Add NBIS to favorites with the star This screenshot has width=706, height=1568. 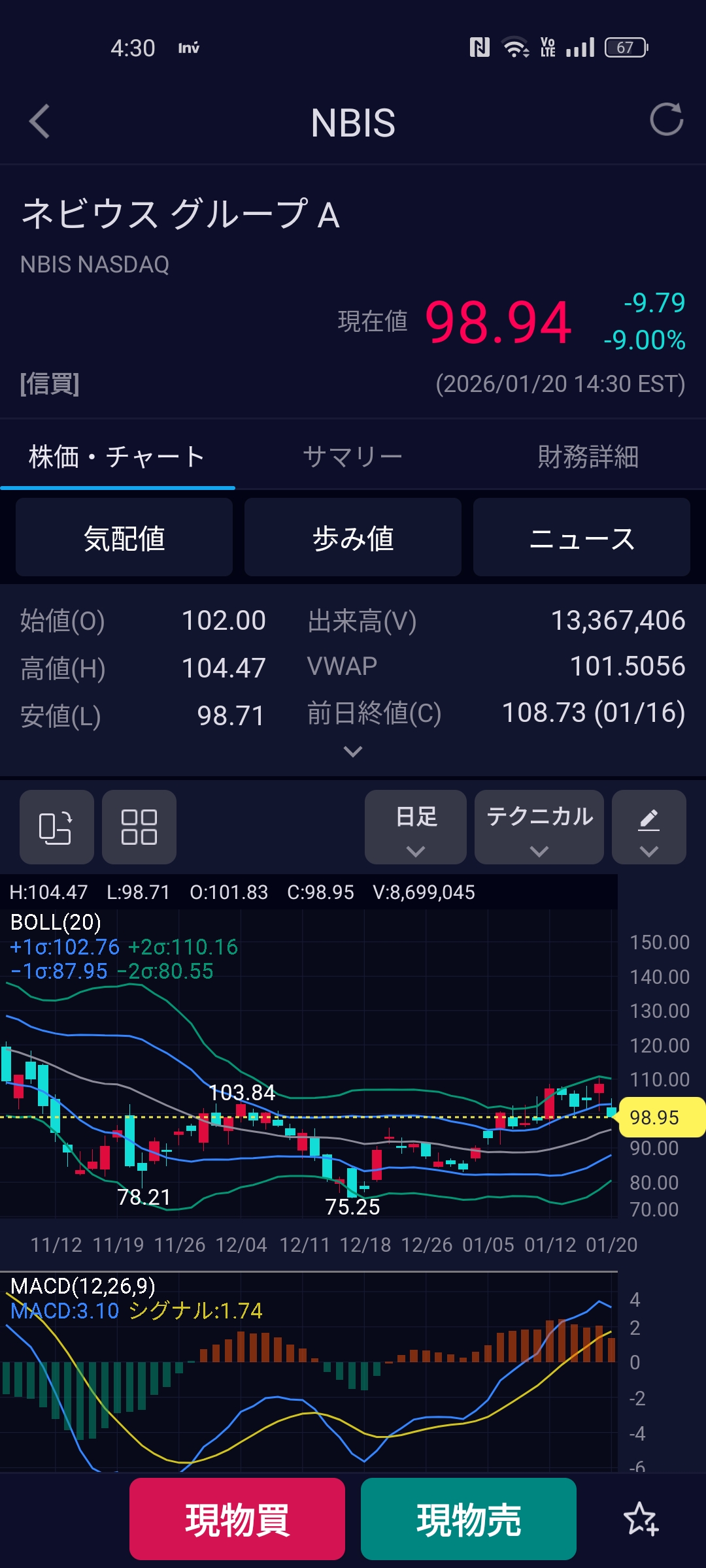(641, 1519)
